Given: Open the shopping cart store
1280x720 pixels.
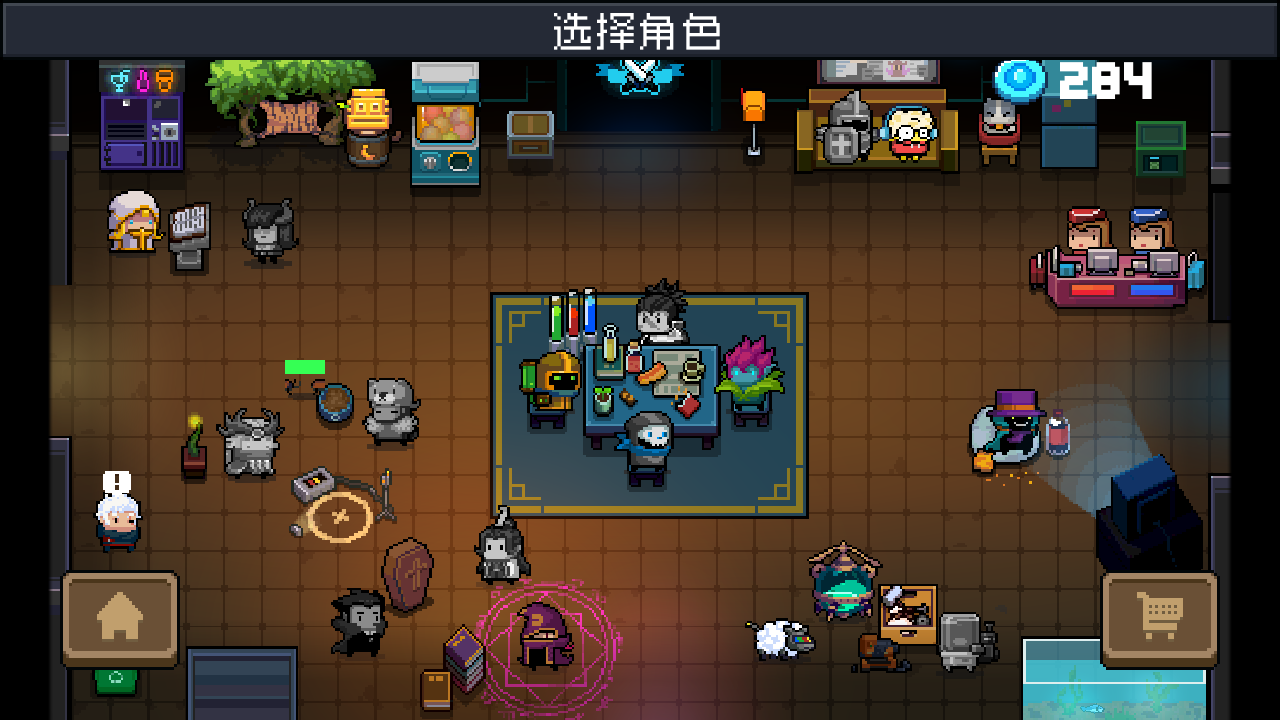Looking at the screenshot, I should (1159, 618).
